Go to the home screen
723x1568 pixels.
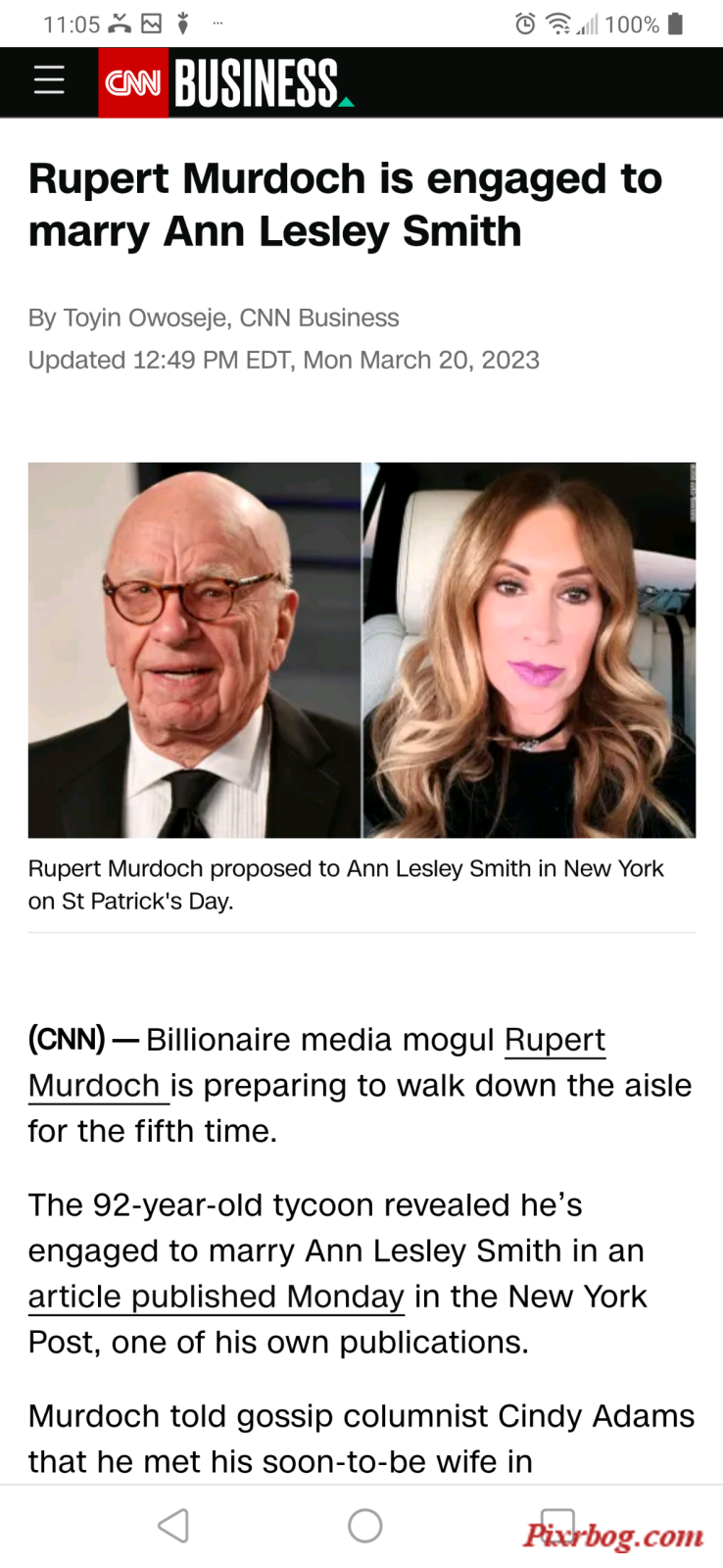[x=364, y=1526]
